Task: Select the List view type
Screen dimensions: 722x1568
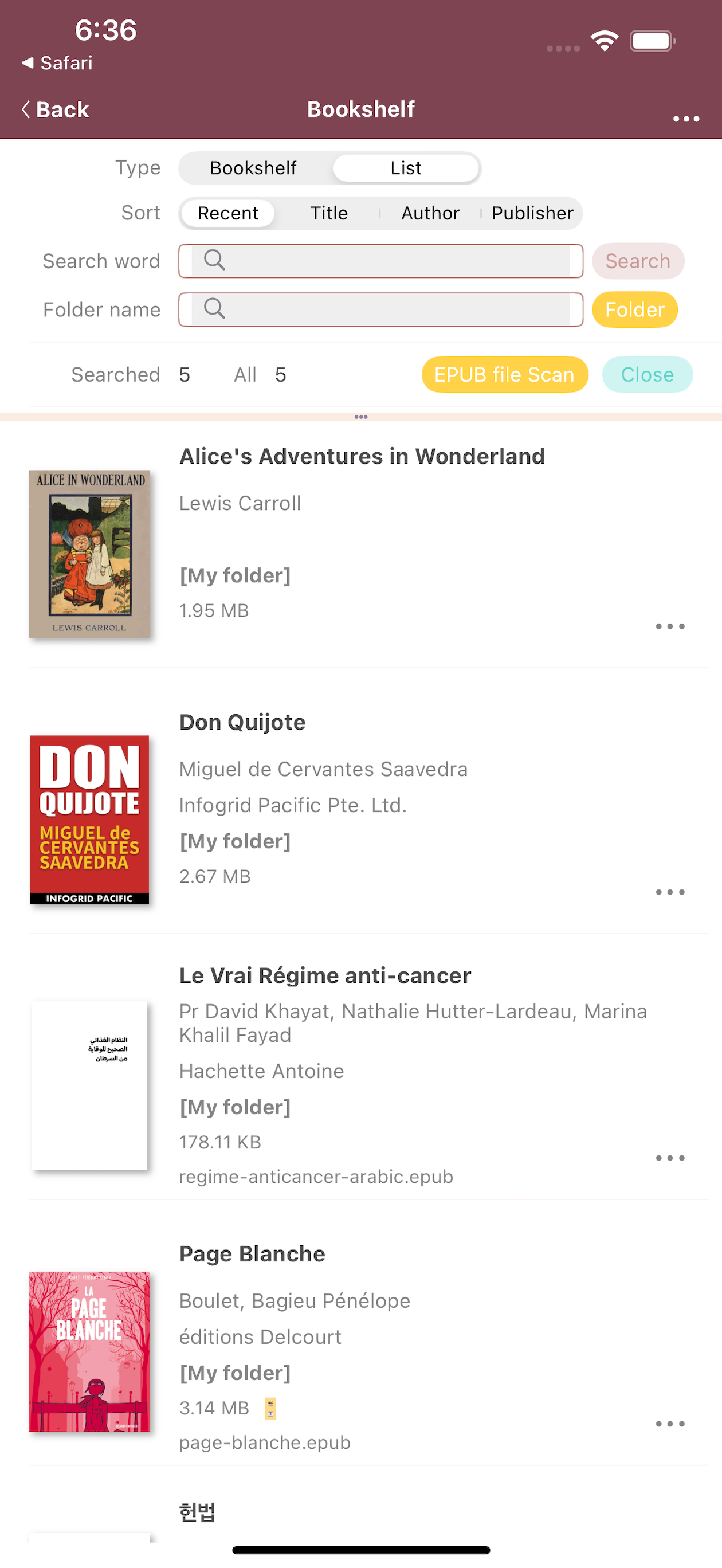Action: click(x=406, y=168)
